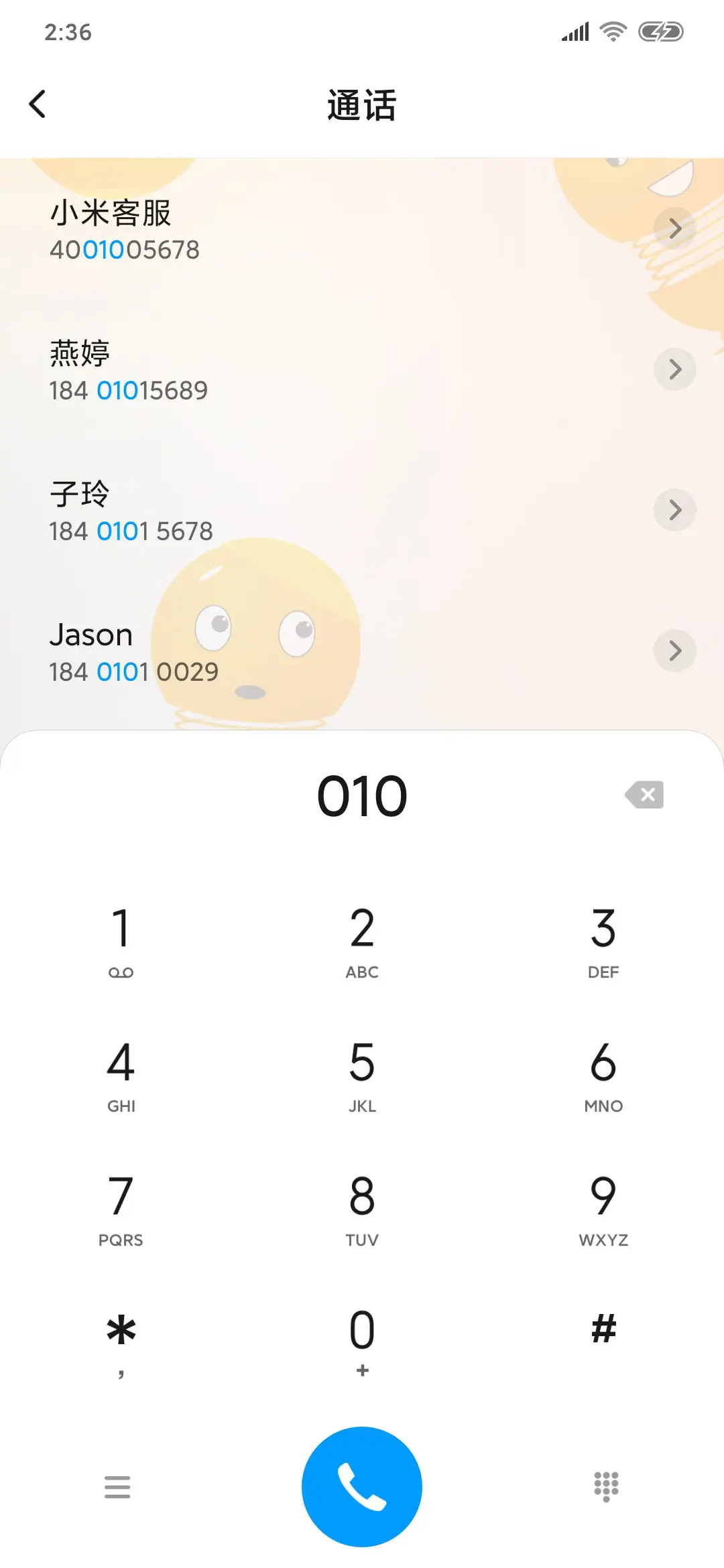Screen dimensions: 724x1568
Task: Dial digit 0 on the keypad
Action: (361, 1333)
